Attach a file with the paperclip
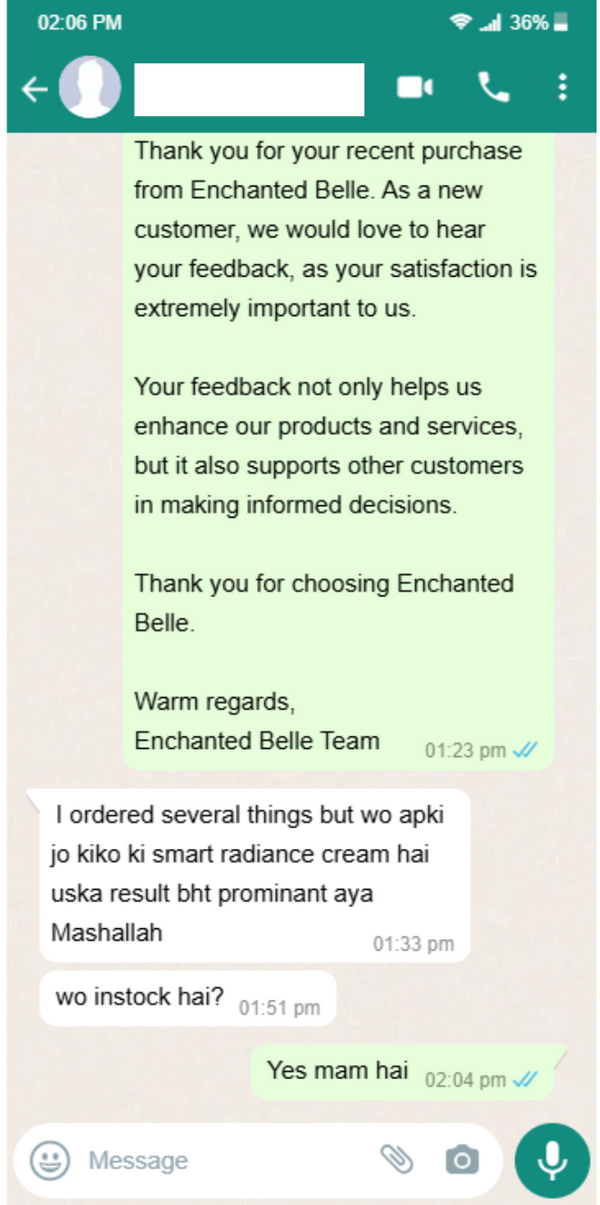The height and width of the screenshot is (1205, 600). click(397, 1160)
